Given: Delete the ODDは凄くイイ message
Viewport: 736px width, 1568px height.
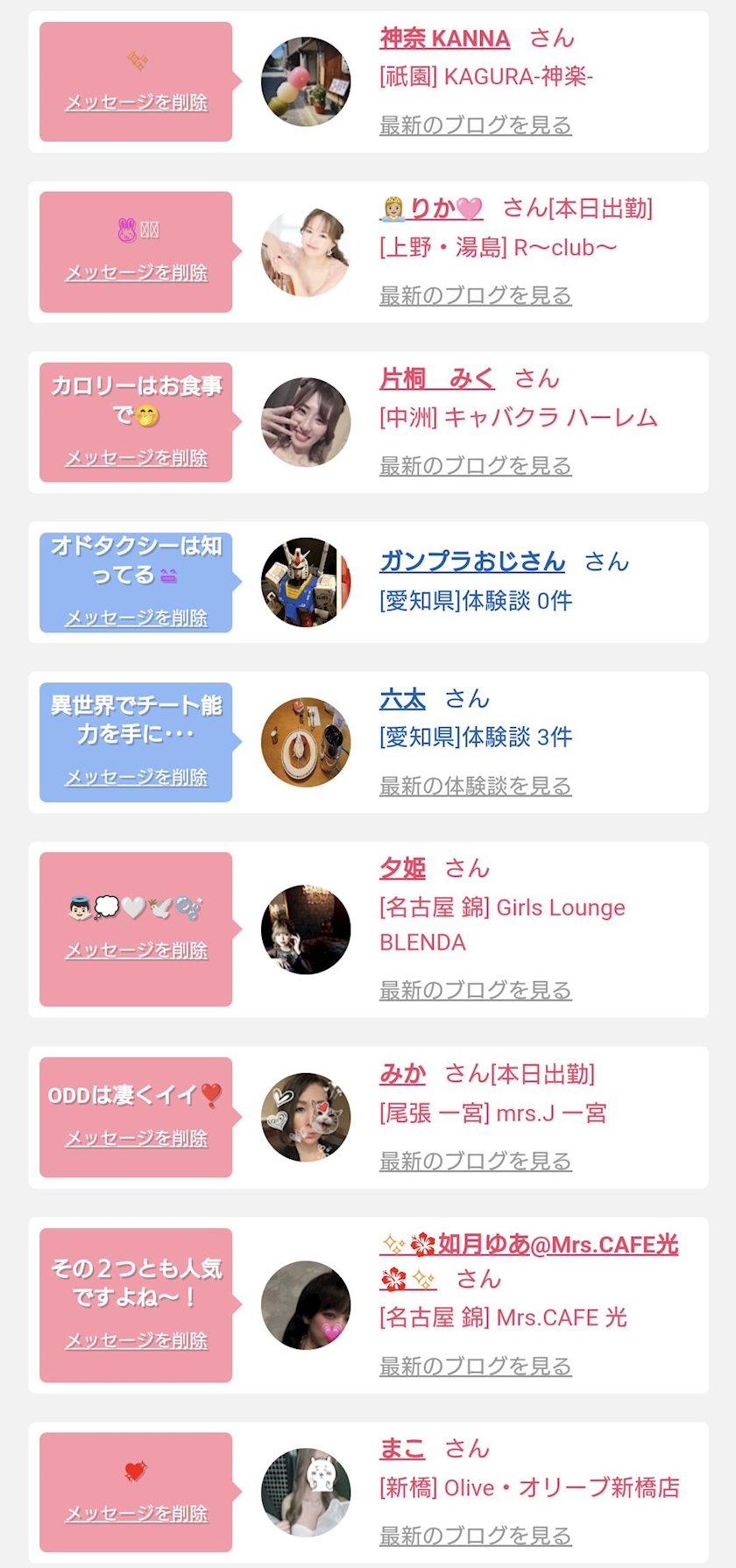Looking at the screenshot, I should pyautogui.click(x=137, y=1138).
